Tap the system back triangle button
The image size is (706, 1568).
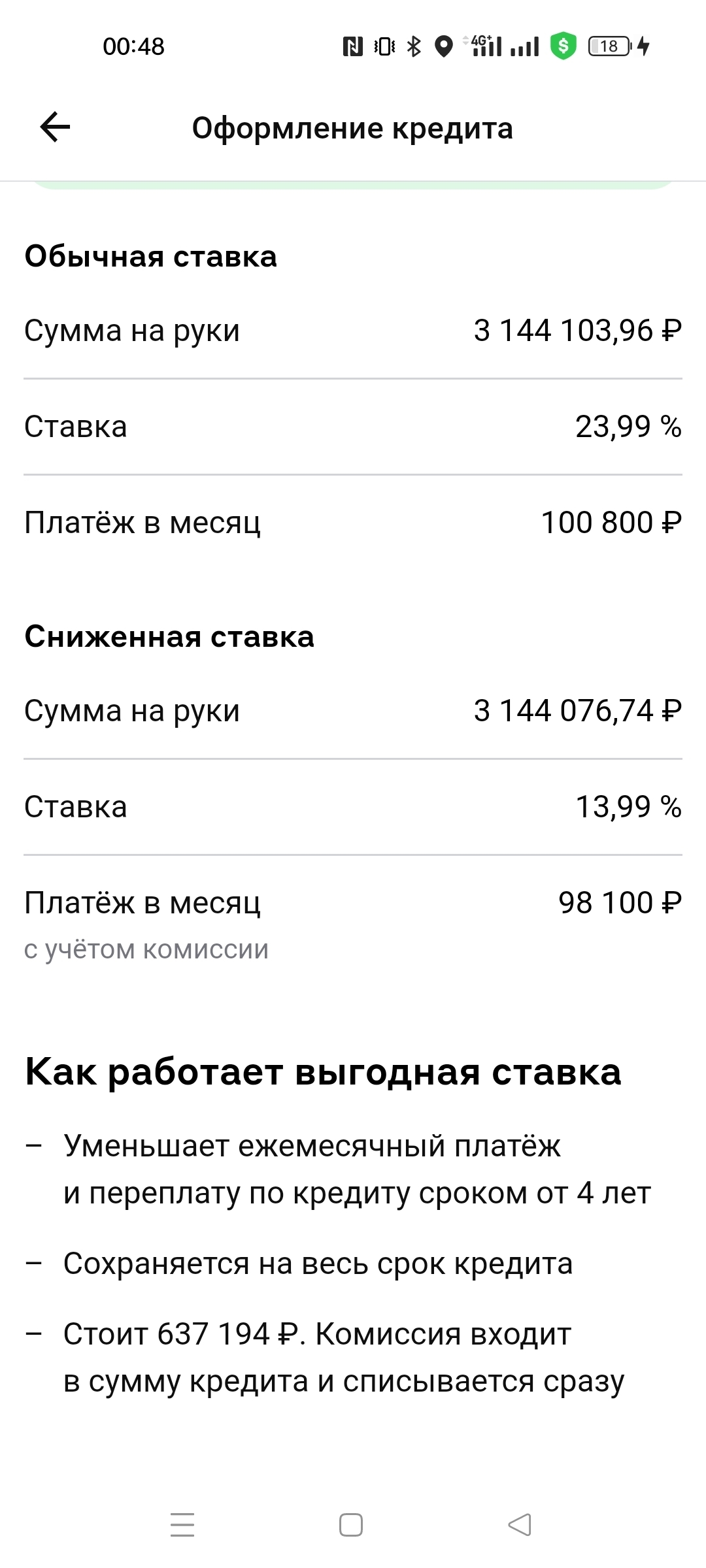coord(520,1525)
